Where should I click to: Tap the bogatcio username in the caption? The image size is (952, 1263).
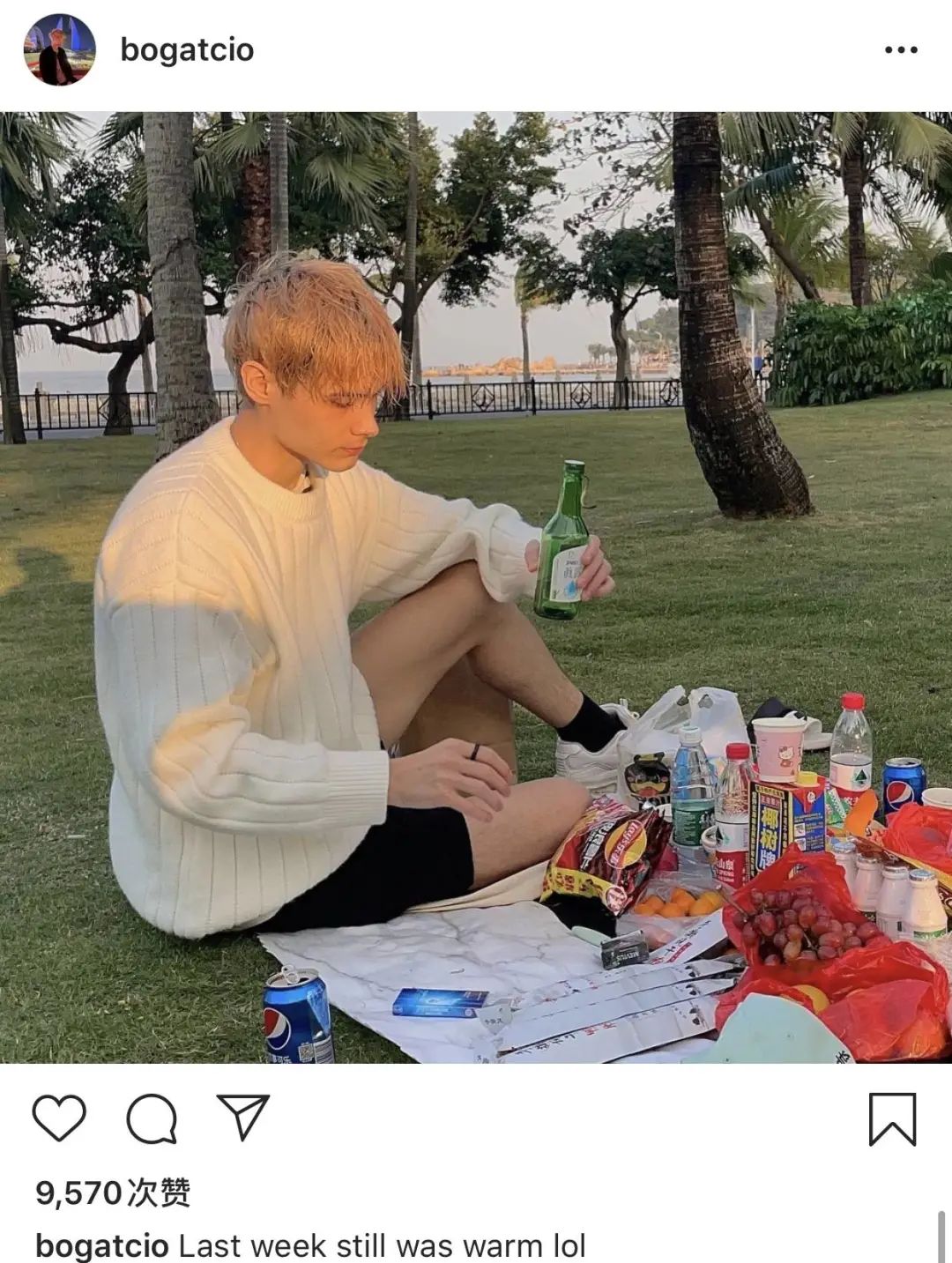point(102,1245)
